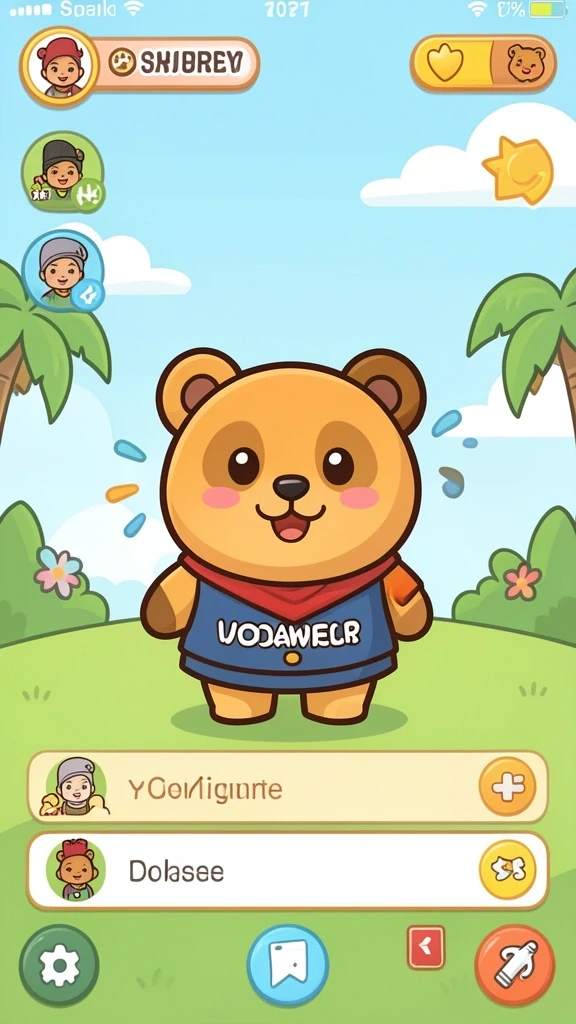Tap the plus button in YOoi row

(x=507, y=787)
